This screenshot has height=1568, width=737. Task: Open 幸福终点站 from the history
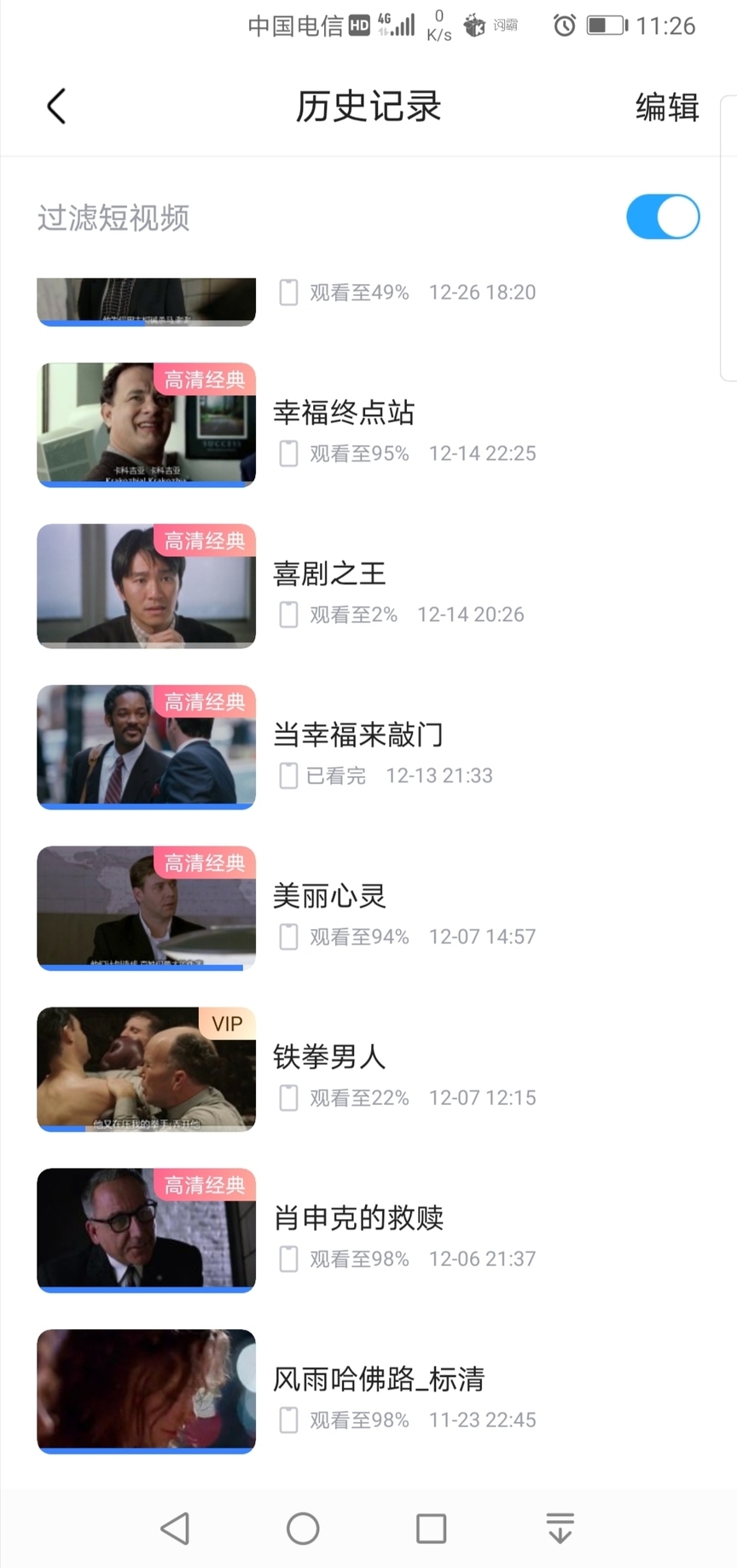point(368,425)
